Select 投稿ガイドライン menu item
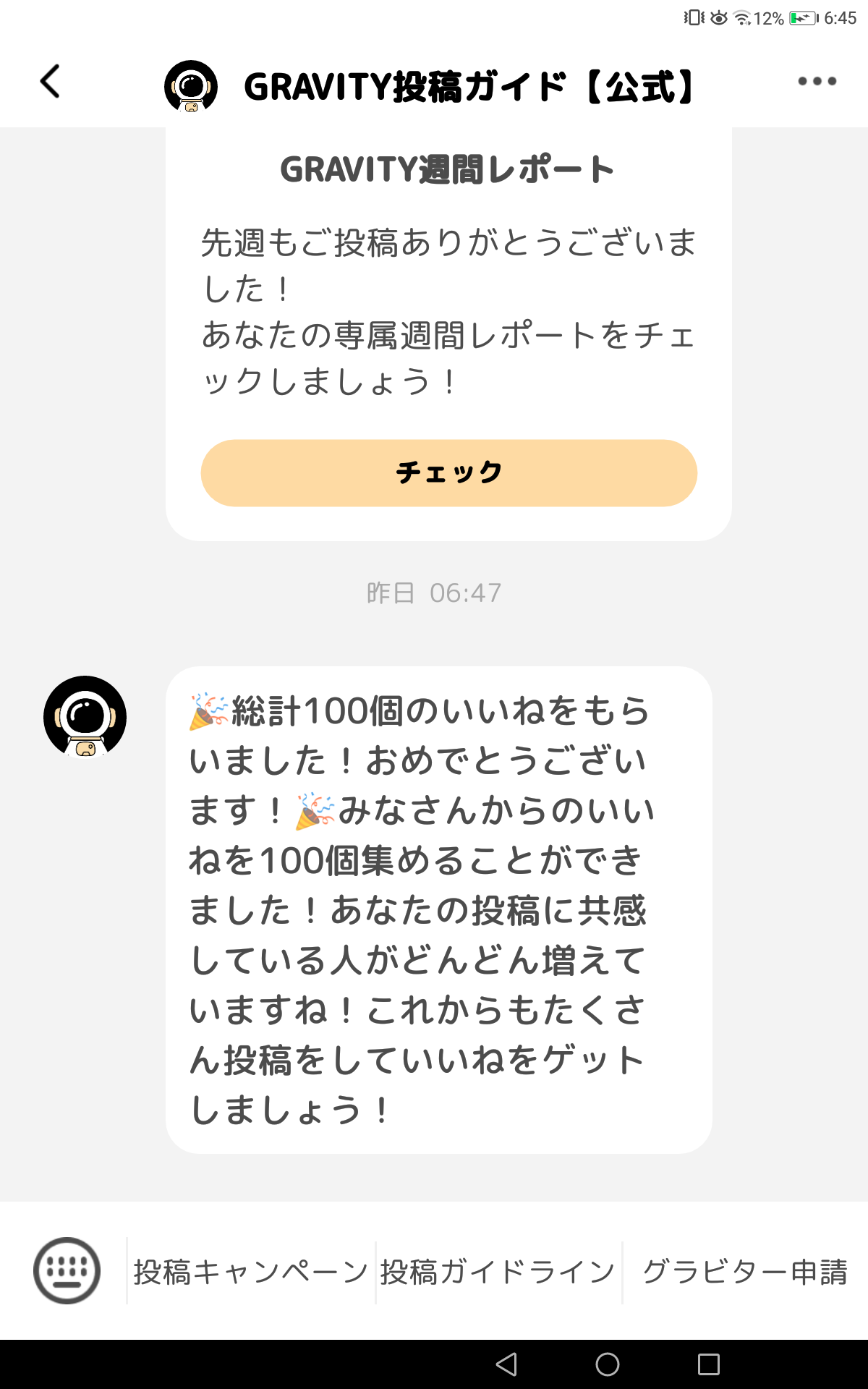868x1389 pixels. [x=498, y=1271]
